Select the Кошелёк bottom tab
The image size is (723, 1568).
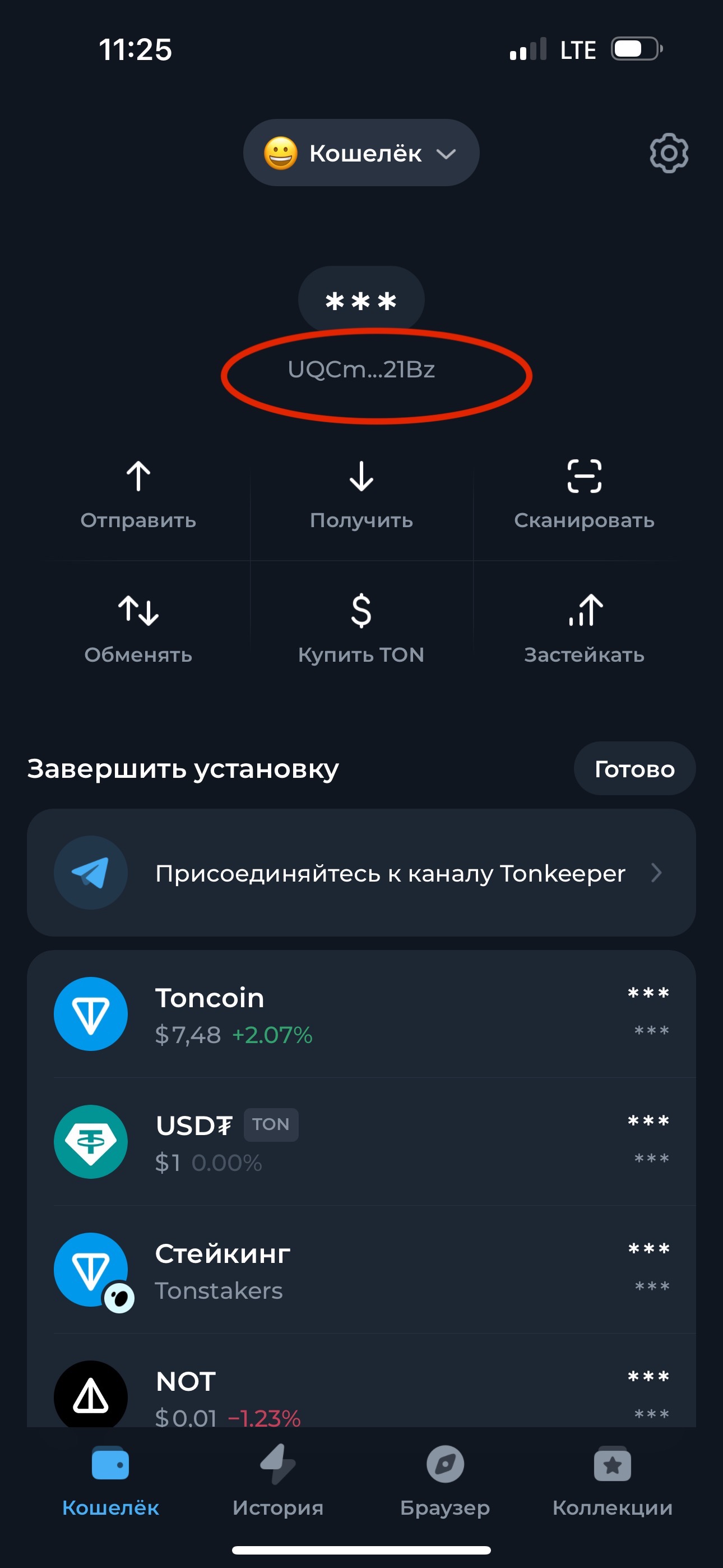tap(110, 1481)
